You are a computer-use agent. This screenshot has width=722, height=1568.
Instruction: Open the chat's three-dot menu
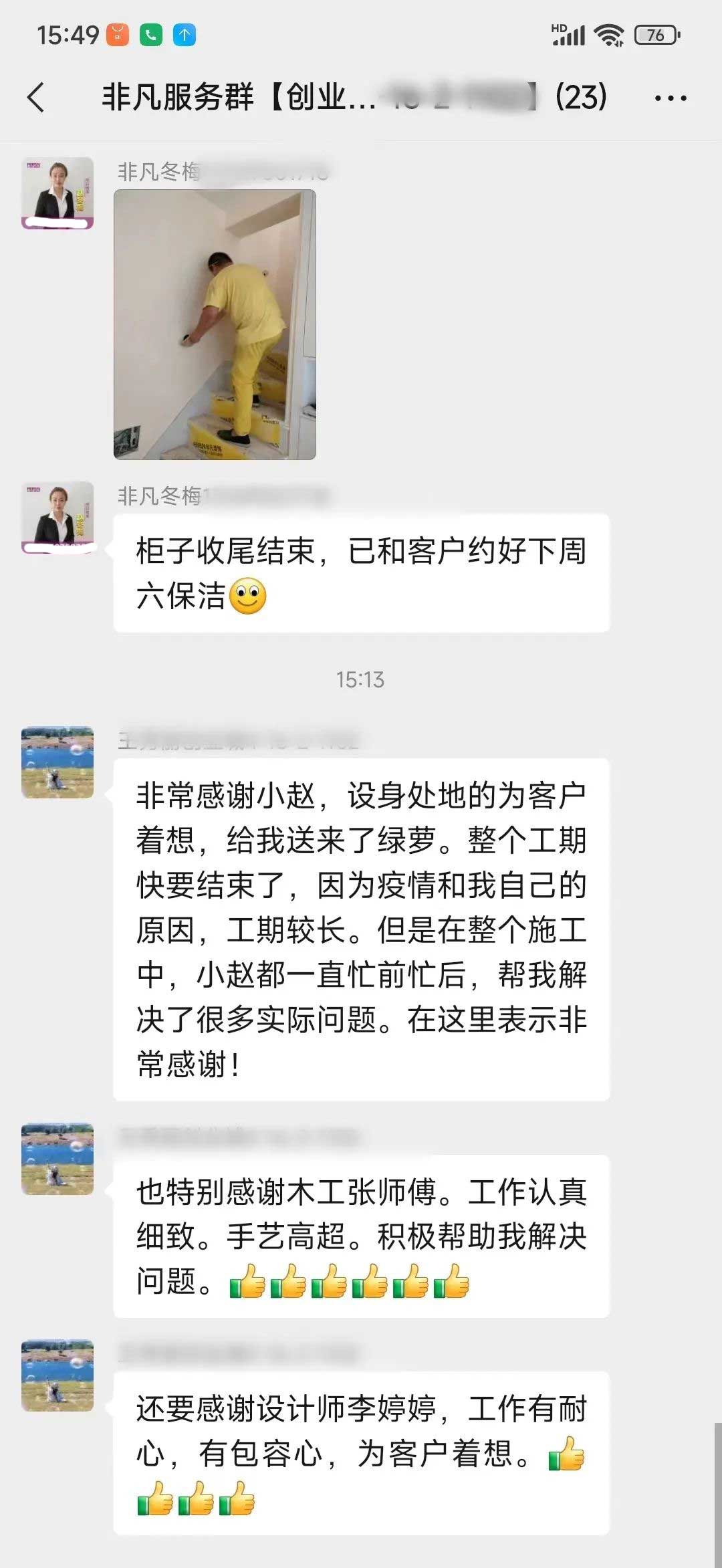click(x=670, y=98)
